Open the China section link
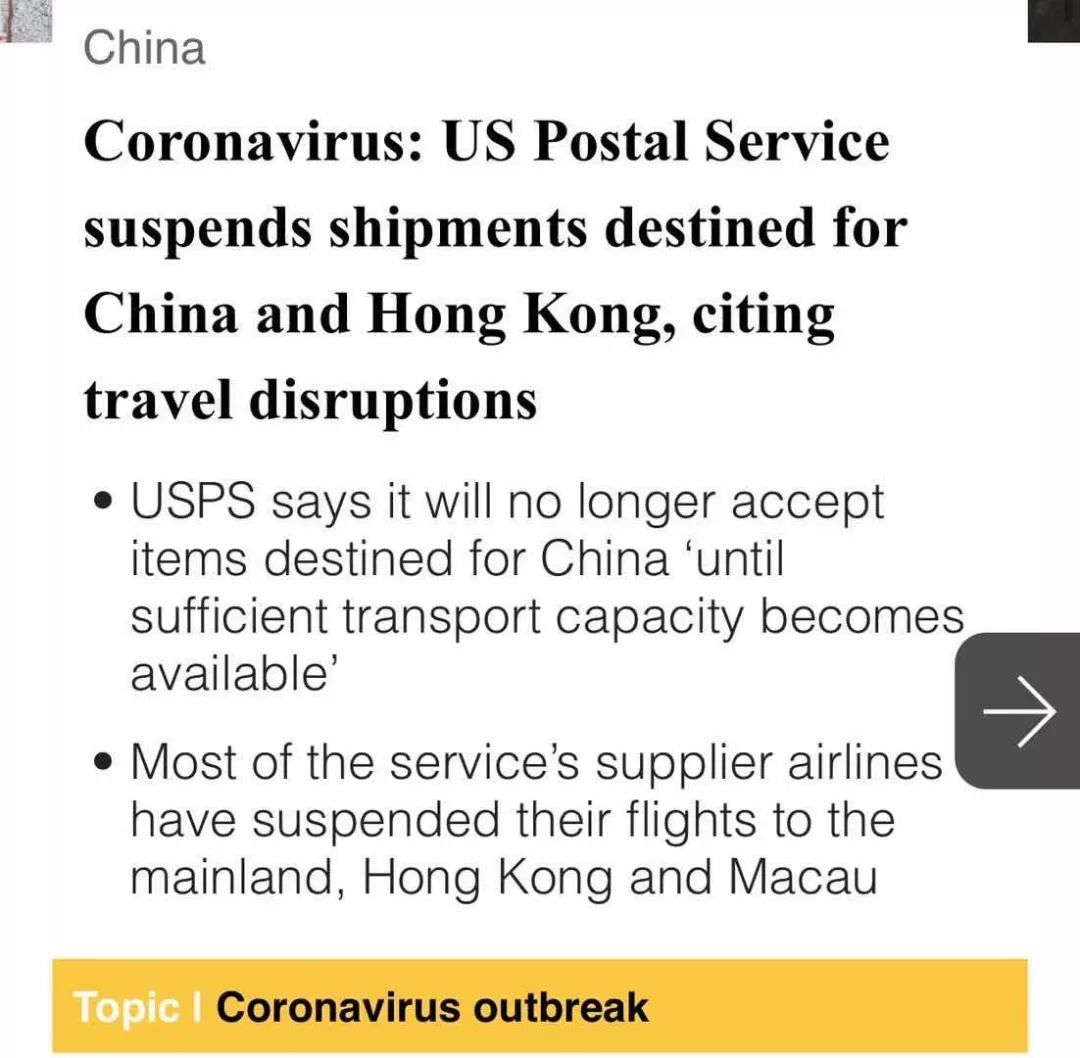The width and height of the screenshot is (1080, 1058). tap(144, 48)
